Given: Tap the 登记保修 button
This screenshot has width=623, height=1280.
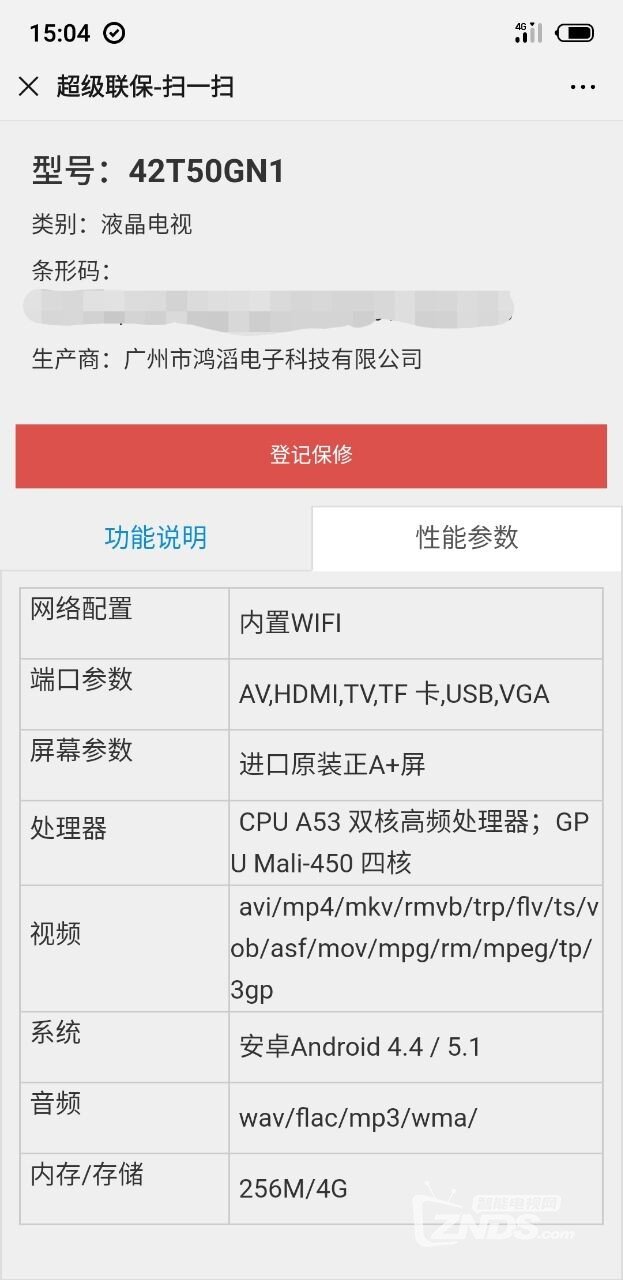Looking at the screenshot, I should tap(311, 456).
